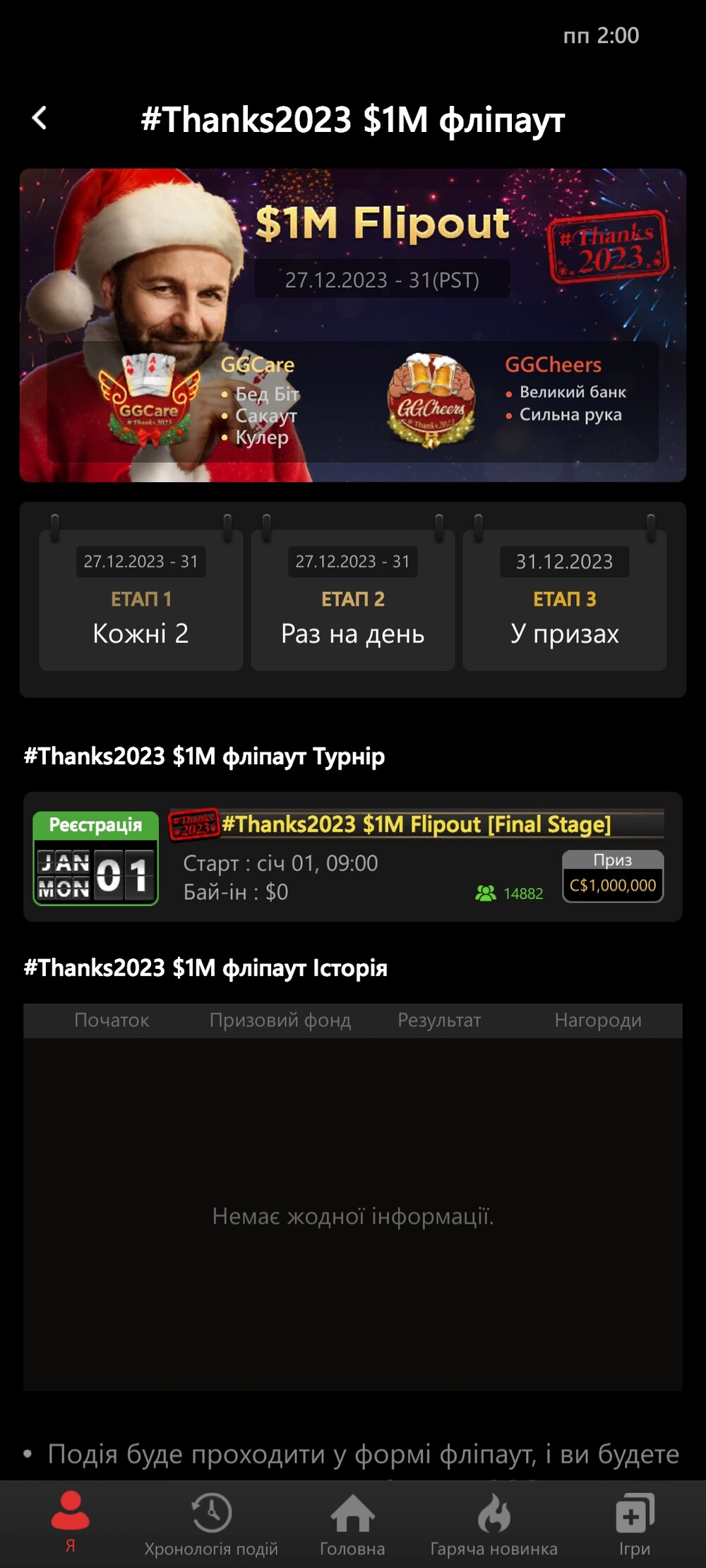Switch to the Я tab

tap(70, 1523)
